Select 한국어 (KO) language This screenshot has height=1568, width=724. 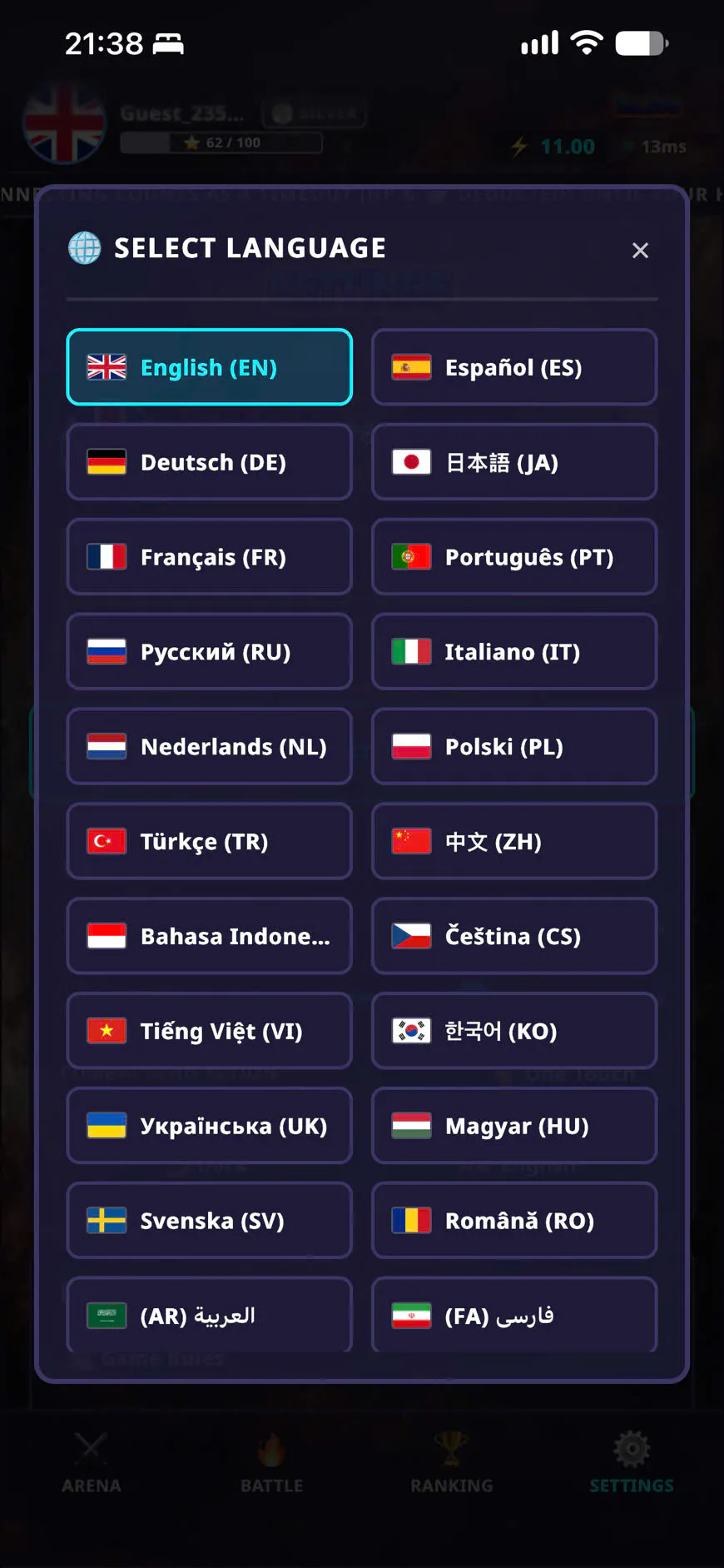click(514, 1031)
